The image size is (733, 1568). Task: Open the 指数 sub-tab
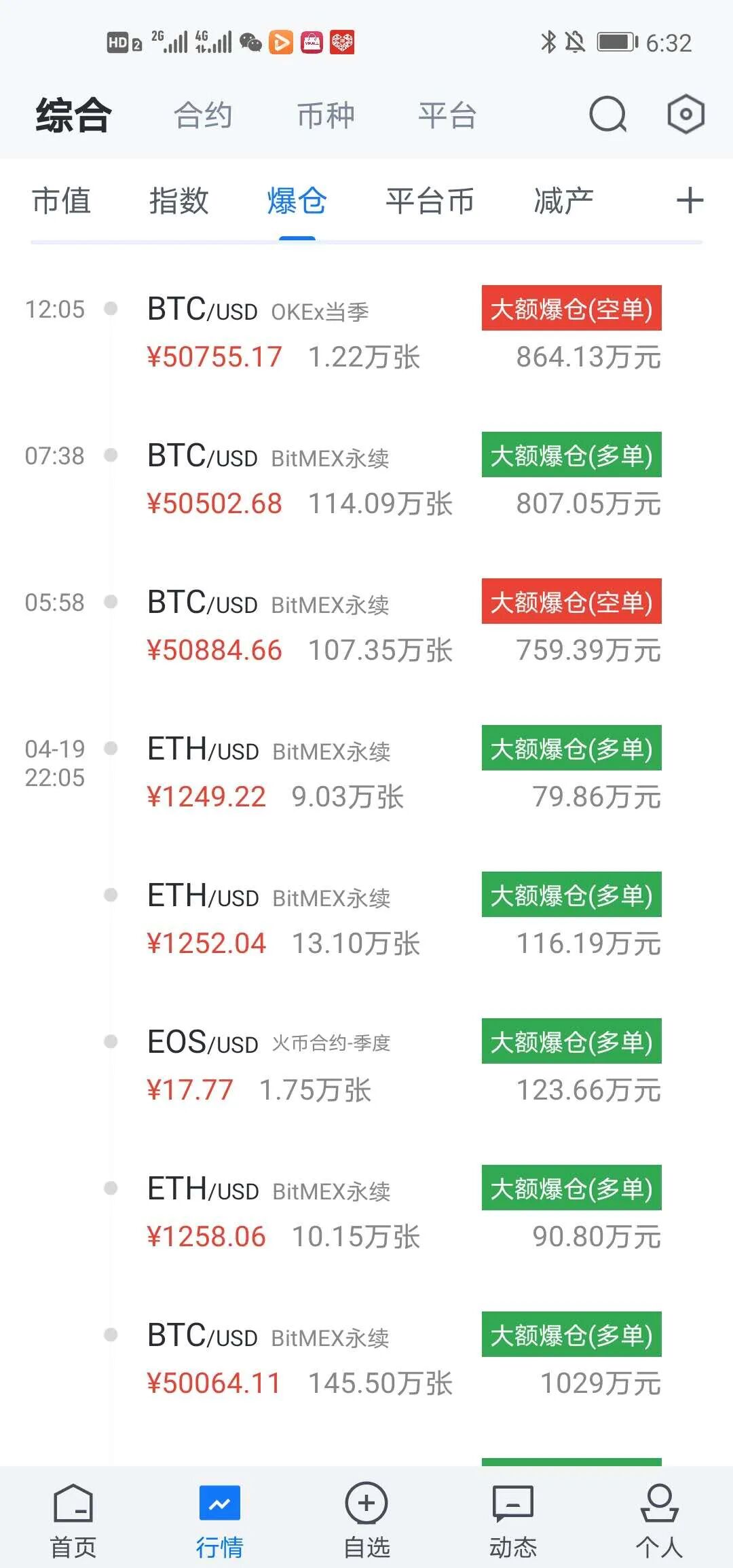tap(178, 201)
